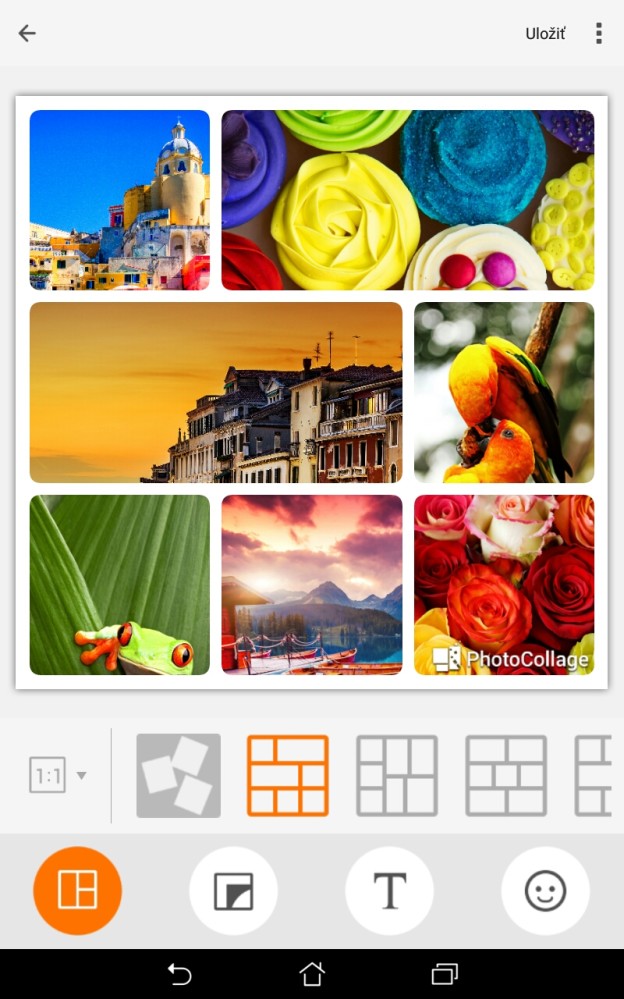
Task: Select the mountain lake sunset photo
Action: [x=312, y=585]
